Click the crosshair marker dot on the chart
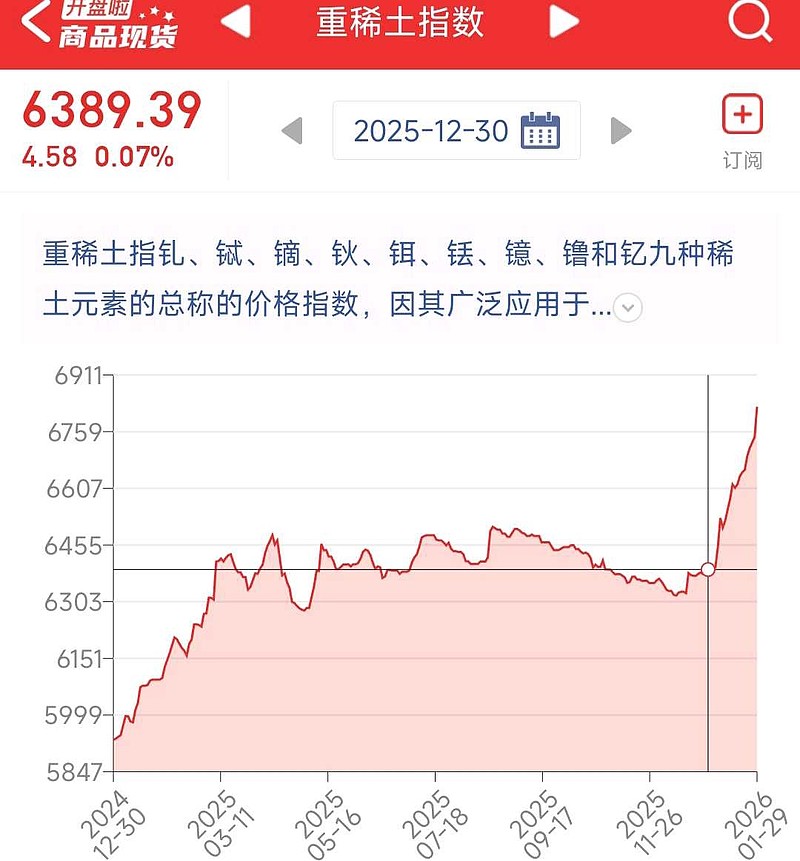This screenshot has height=861, width=800. pos(708,568)
